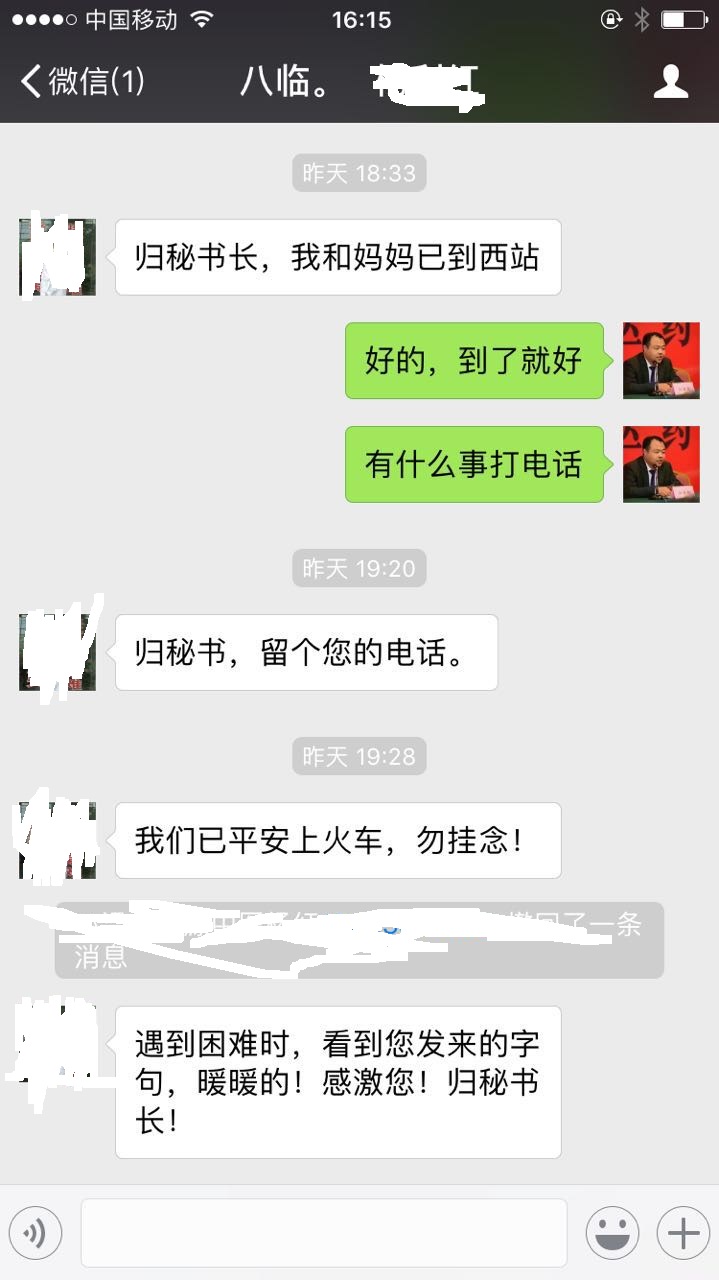Open the emoji sticker panel
The width and height of the screenshot is (719, 1280).
[612, 1233]
